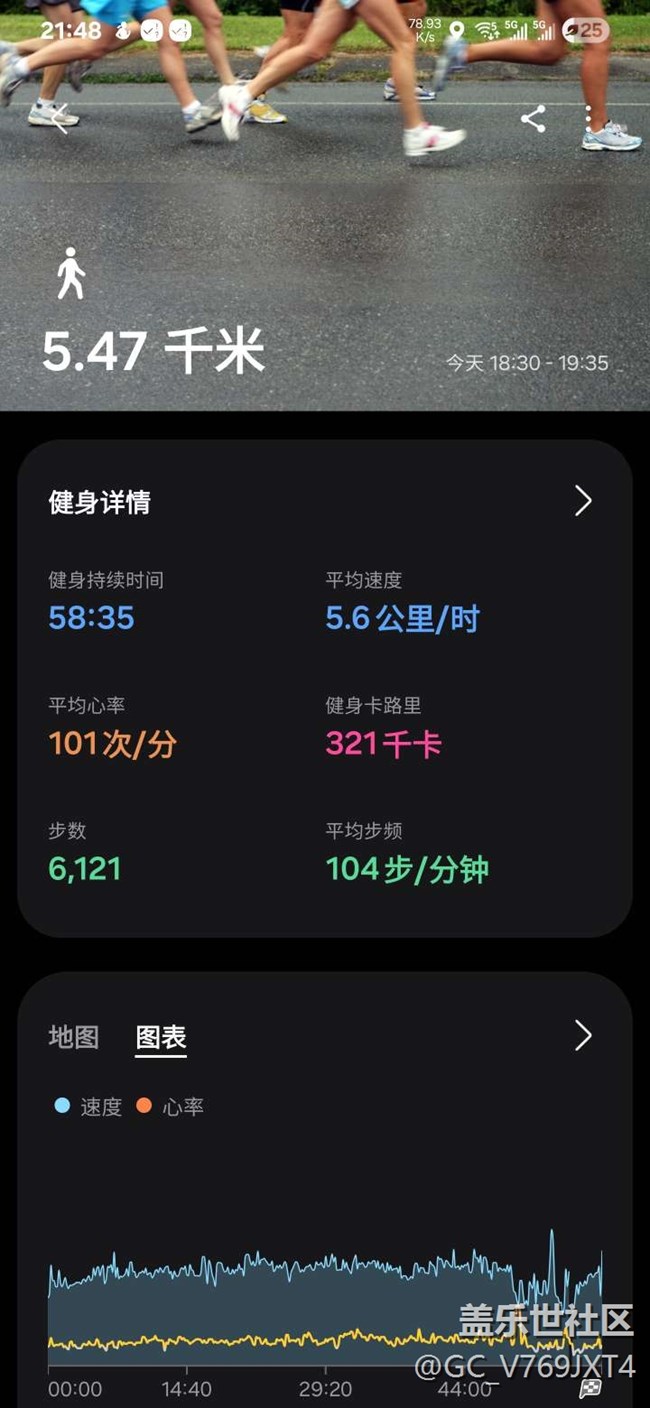
Task: Select the 图表 chart tab
Action: click(x=161, y=1037)
